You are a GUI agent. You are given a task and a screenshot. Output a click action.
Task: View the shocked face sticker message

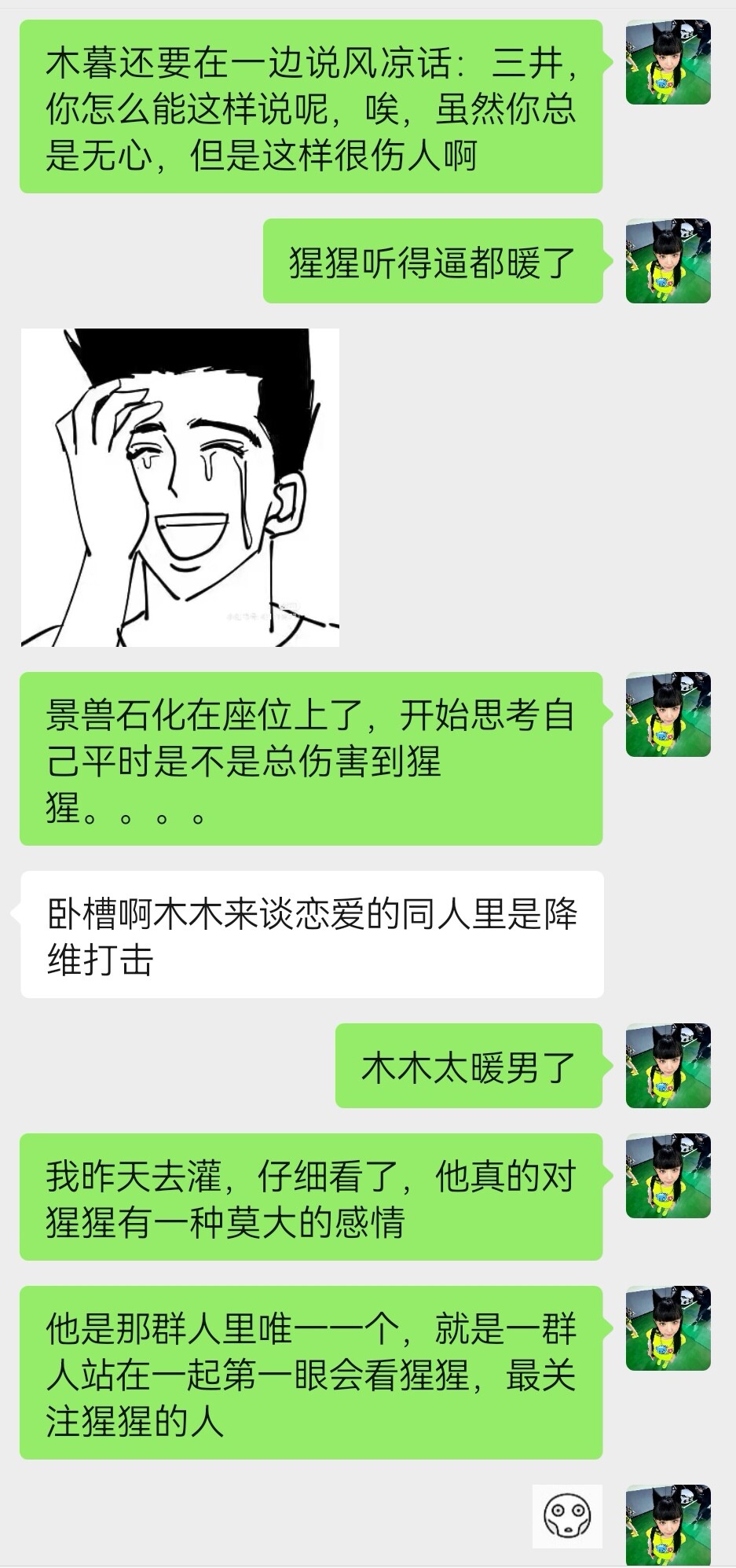point(567,1516)
